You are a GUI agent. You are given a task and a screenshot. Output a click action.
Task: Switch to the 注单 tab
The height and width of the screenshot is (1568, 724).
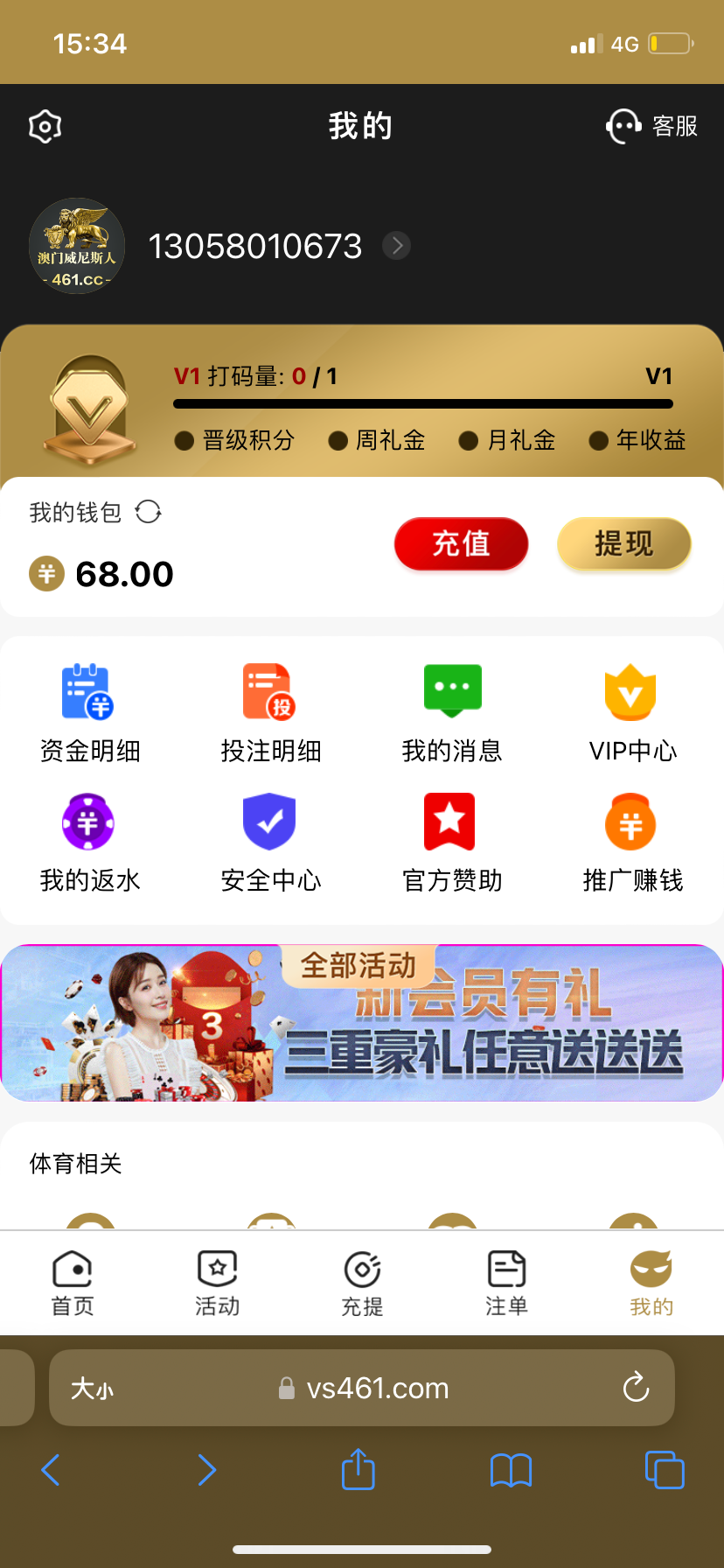(506, 1283)
